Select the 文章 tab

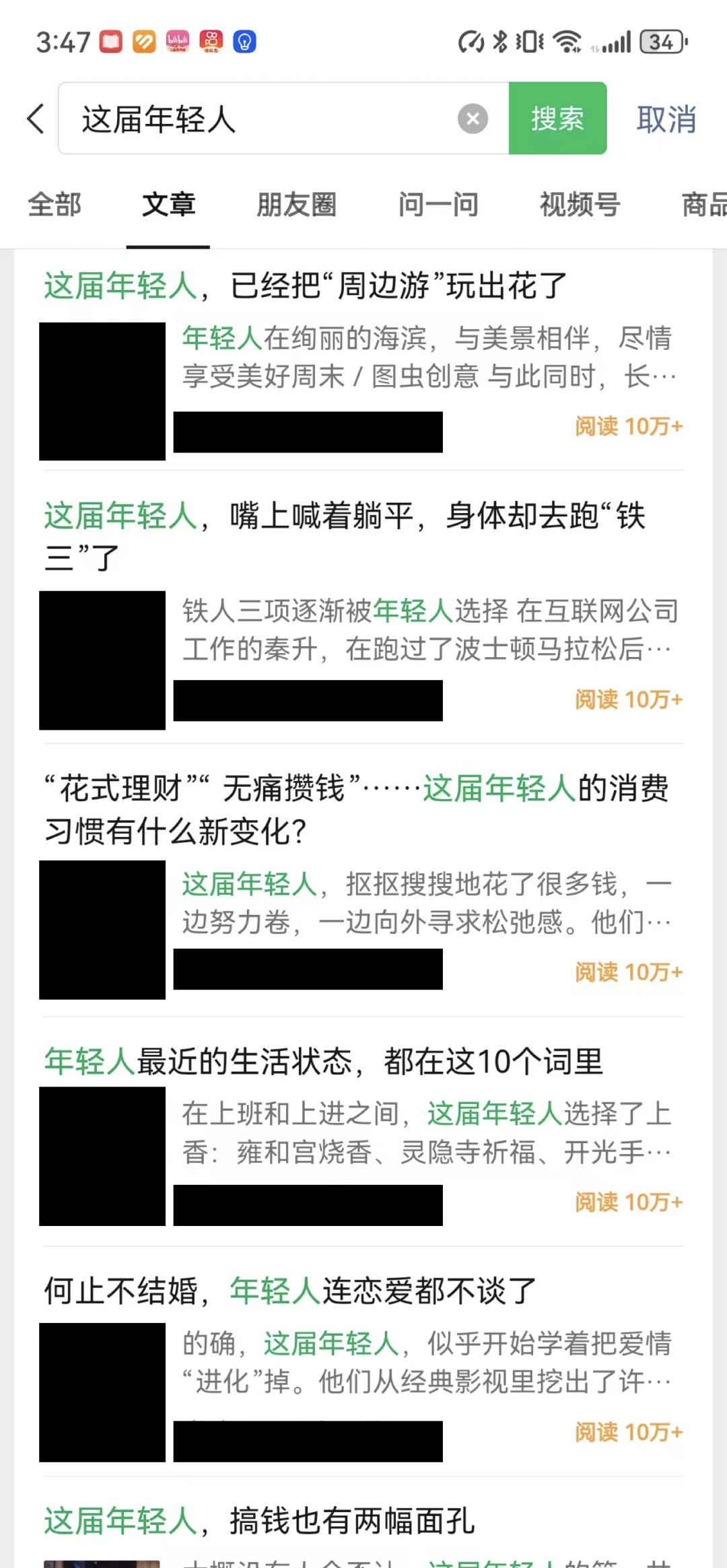(x=168, y=205)
